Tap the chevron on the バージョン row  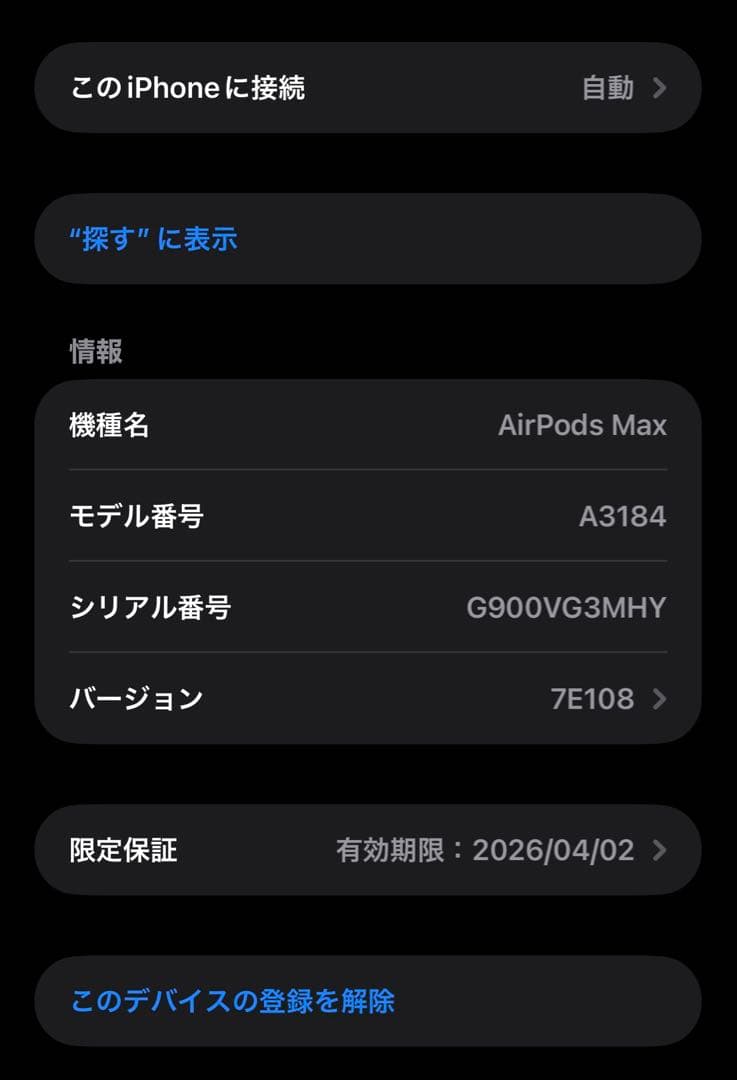(x=659, y=699)
